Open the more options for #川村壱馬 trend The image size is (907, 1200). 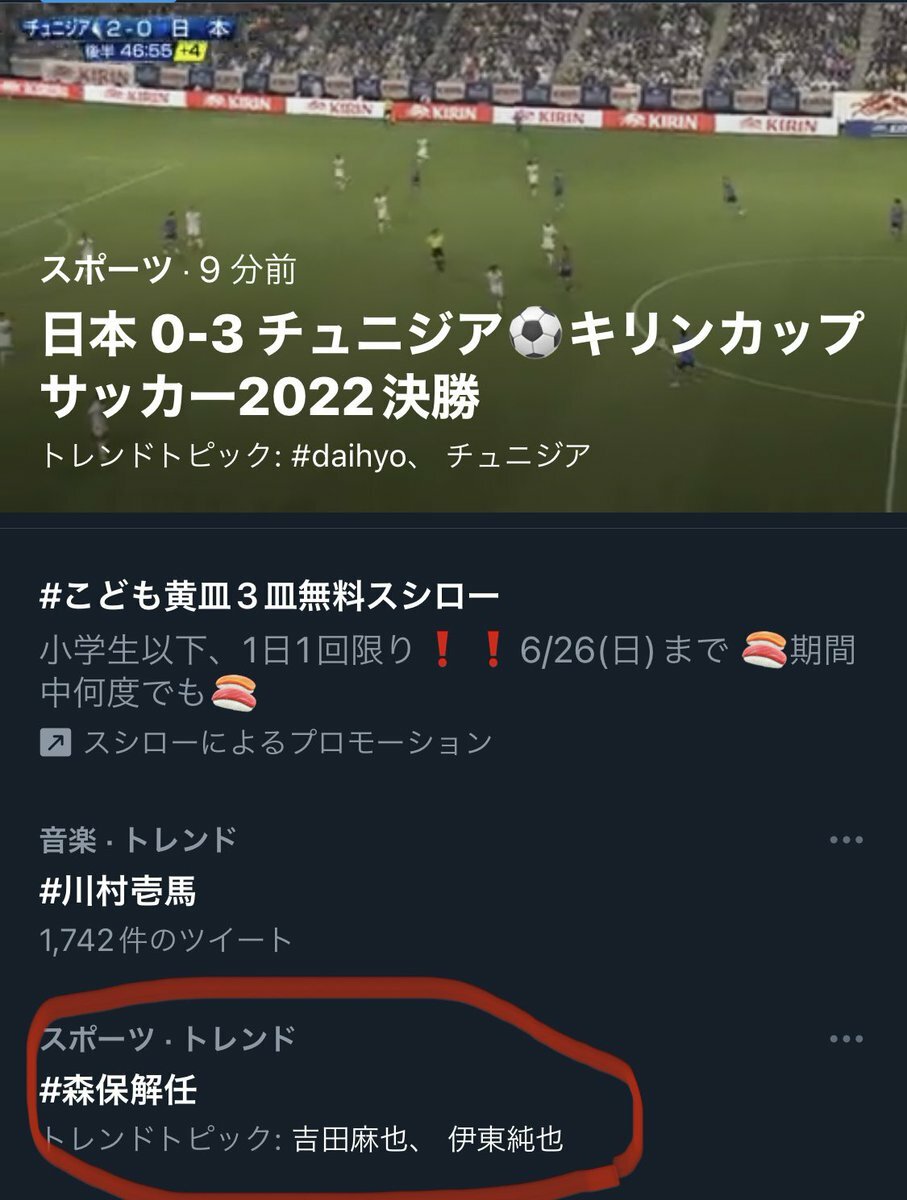[x=846, y=840]
